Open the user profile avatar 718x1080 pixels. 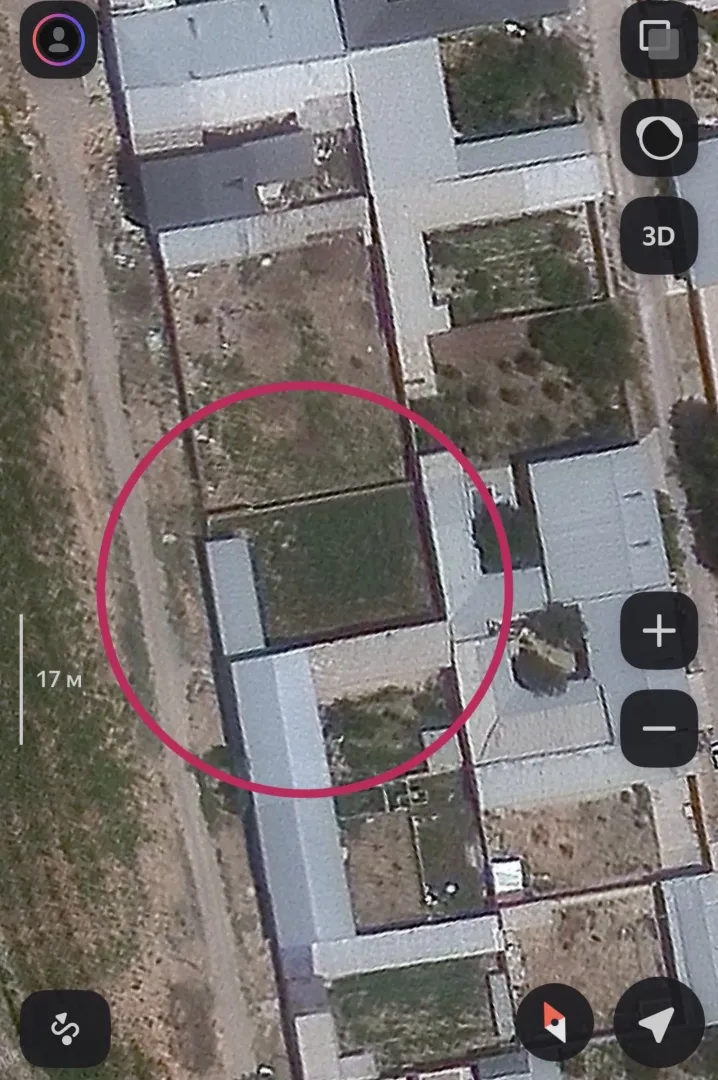59,40
